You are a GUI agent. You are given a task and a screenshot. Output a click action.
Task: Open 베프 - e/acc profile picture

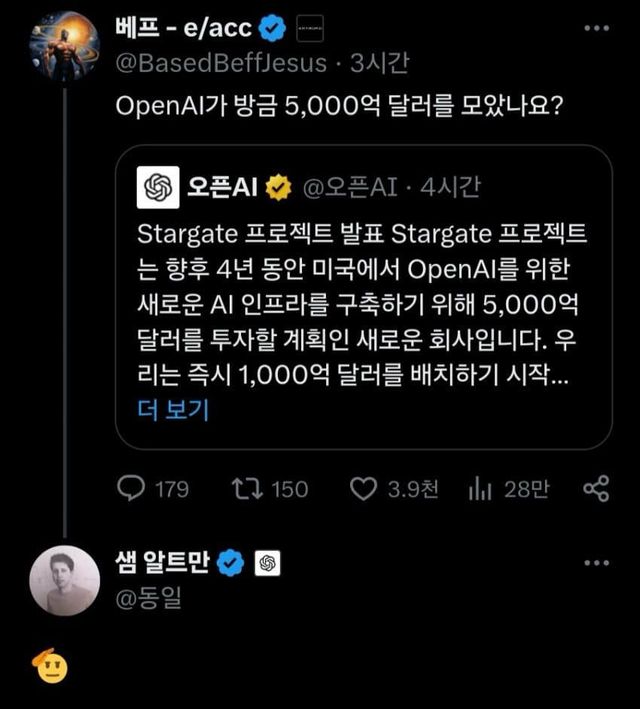(65, 46)
